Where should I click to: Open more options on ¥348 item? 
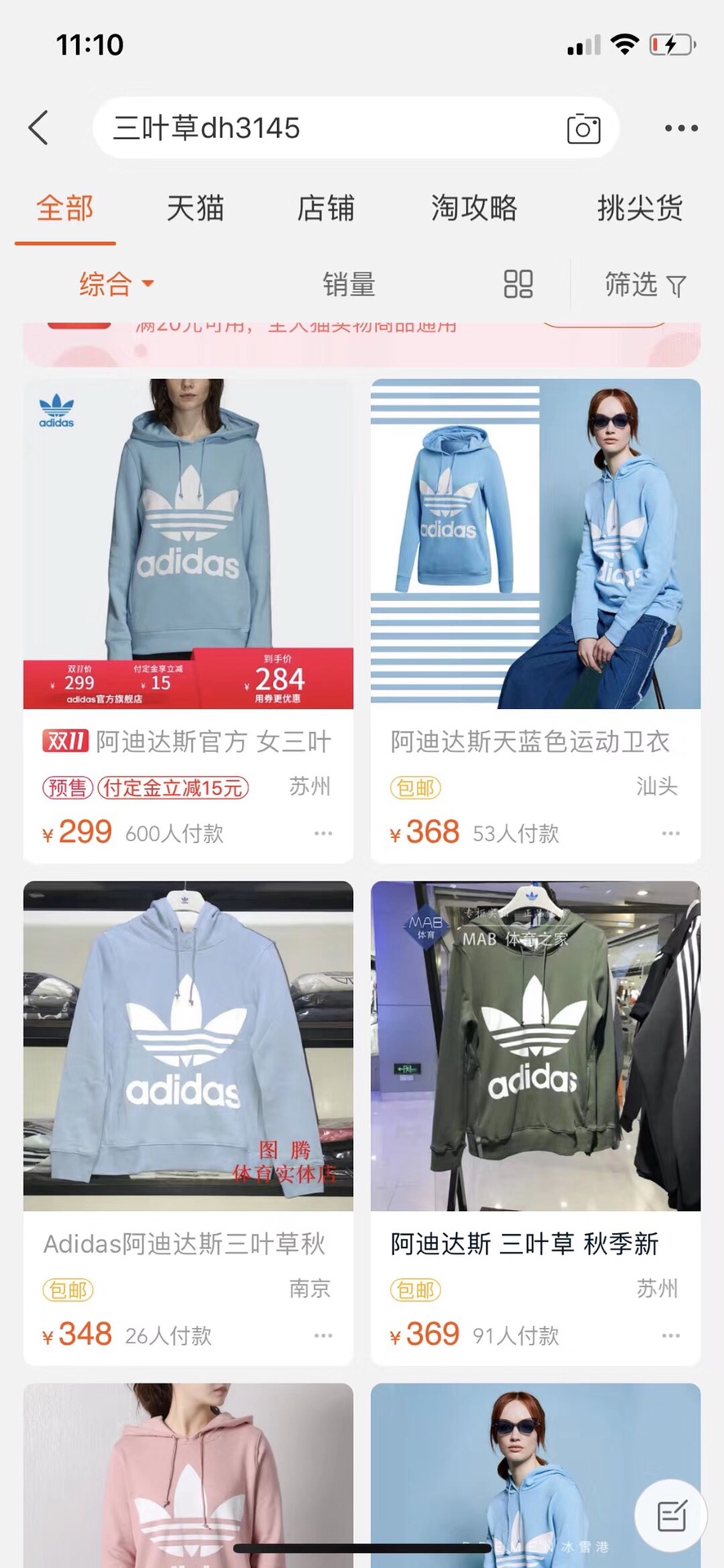point(324,1335)
